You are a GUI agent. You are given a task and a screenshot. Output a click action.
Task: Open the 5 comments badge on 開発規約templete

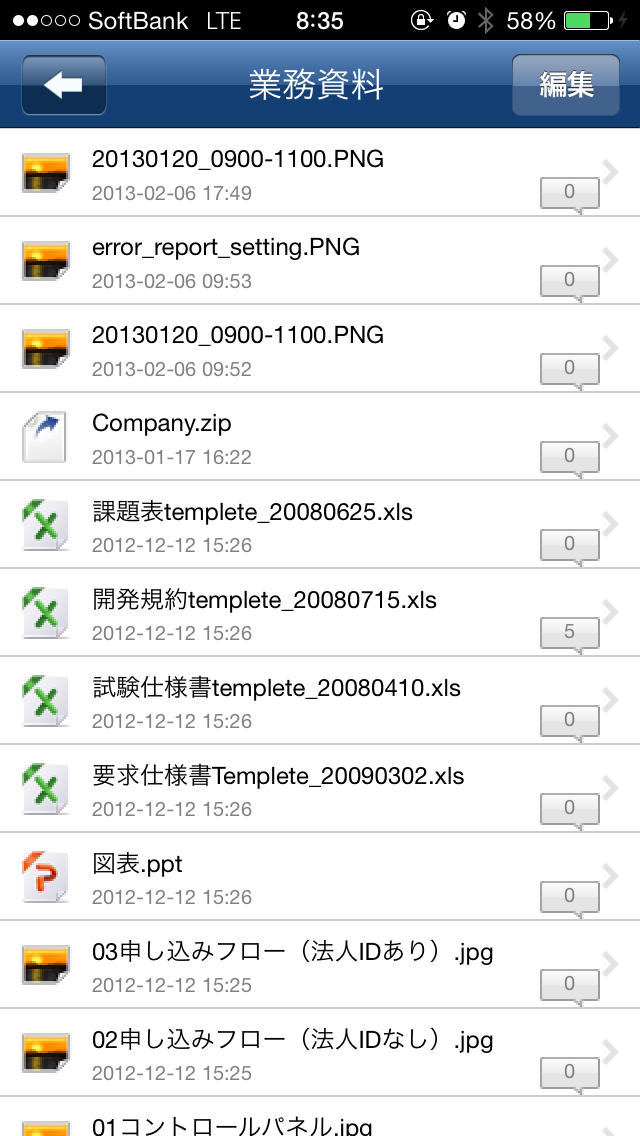pyautogui.click(x=569, y=633)
